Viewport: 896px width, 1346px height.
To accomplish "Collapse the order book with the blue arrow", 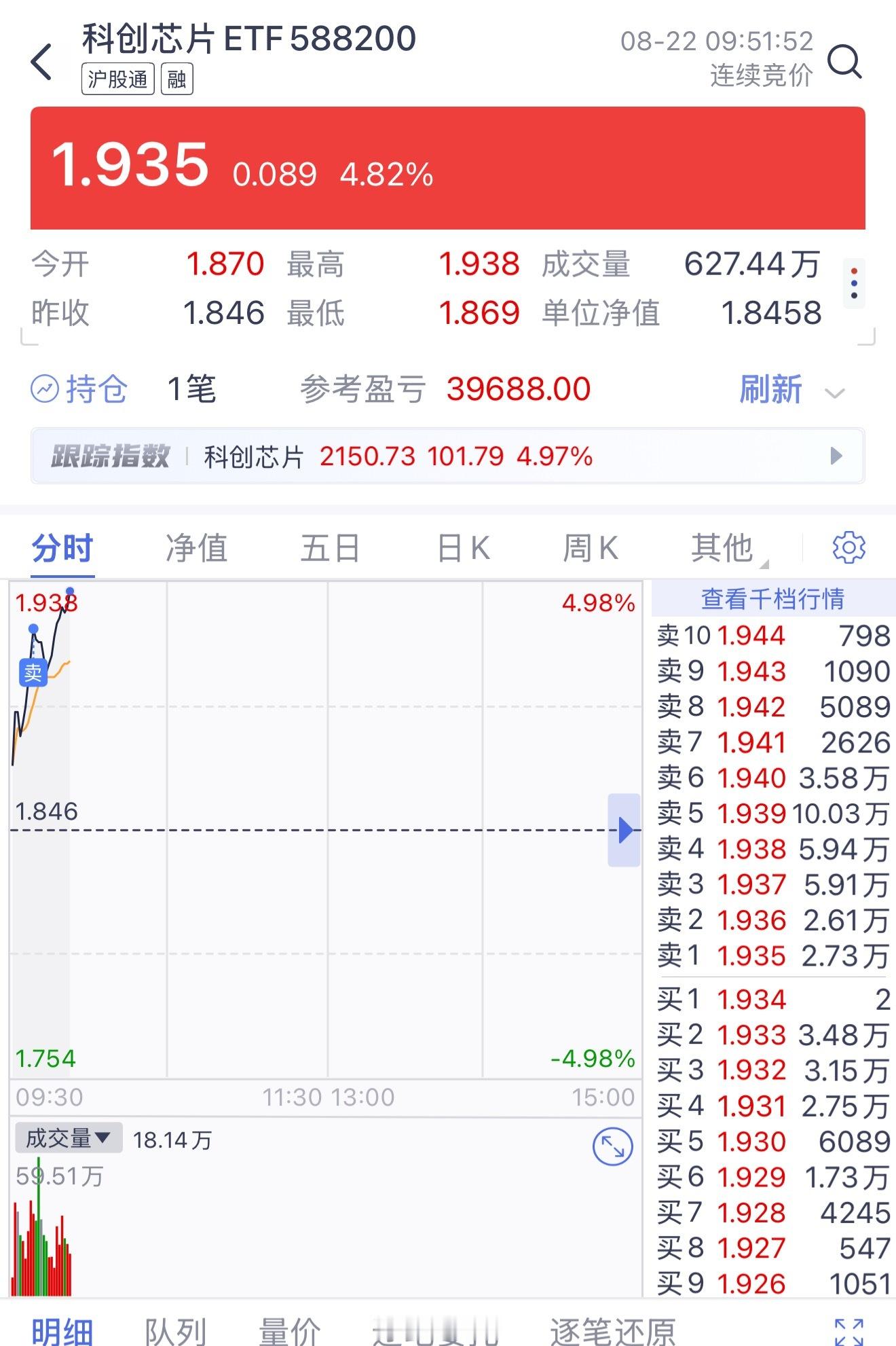I will (624, 830).
